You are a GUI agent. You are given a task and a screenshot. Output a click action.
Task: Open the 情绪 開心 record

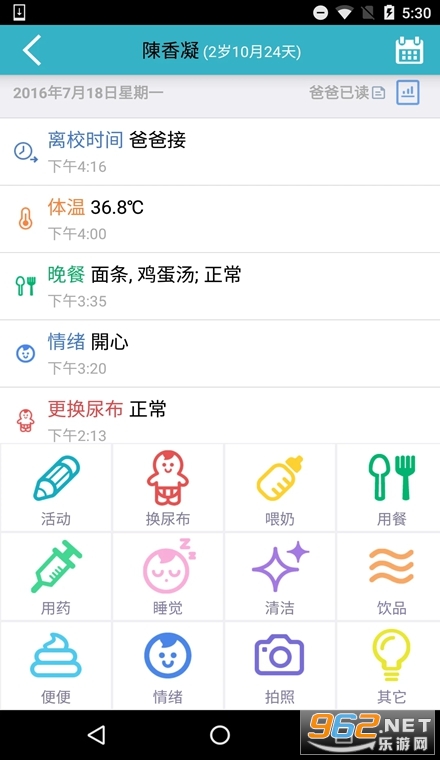[220, 354]
